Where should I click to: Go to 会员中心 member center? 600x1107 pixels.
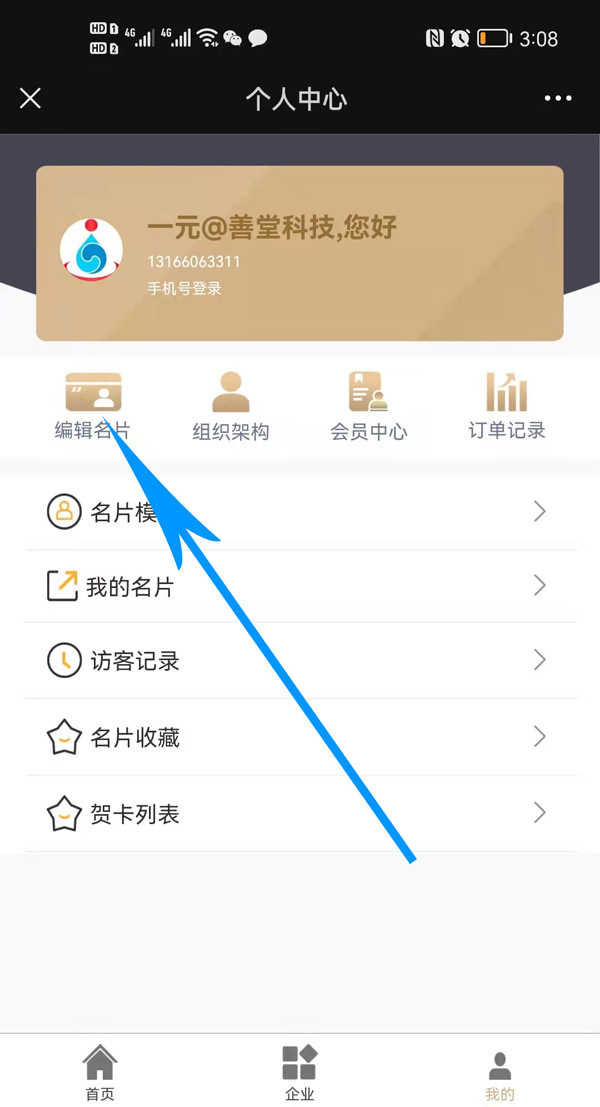(369, 406)
